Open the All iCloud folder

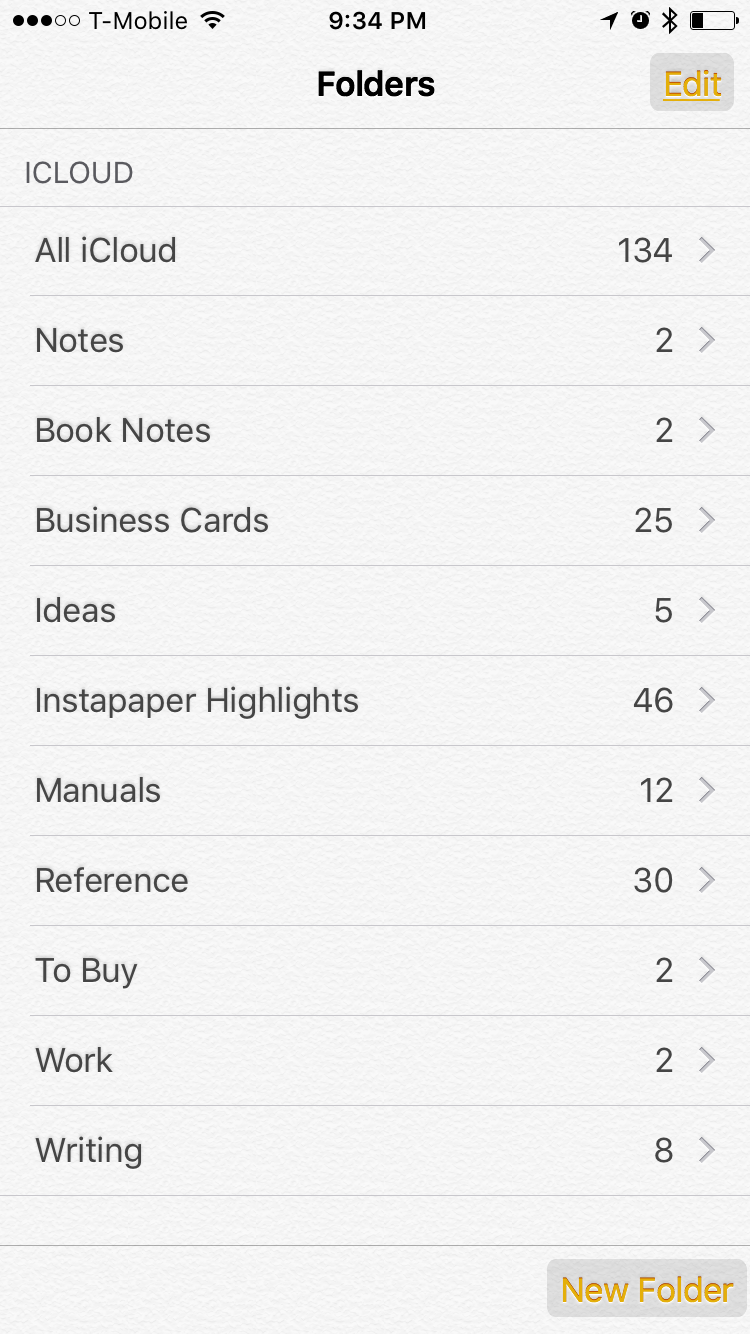[375, 251]
